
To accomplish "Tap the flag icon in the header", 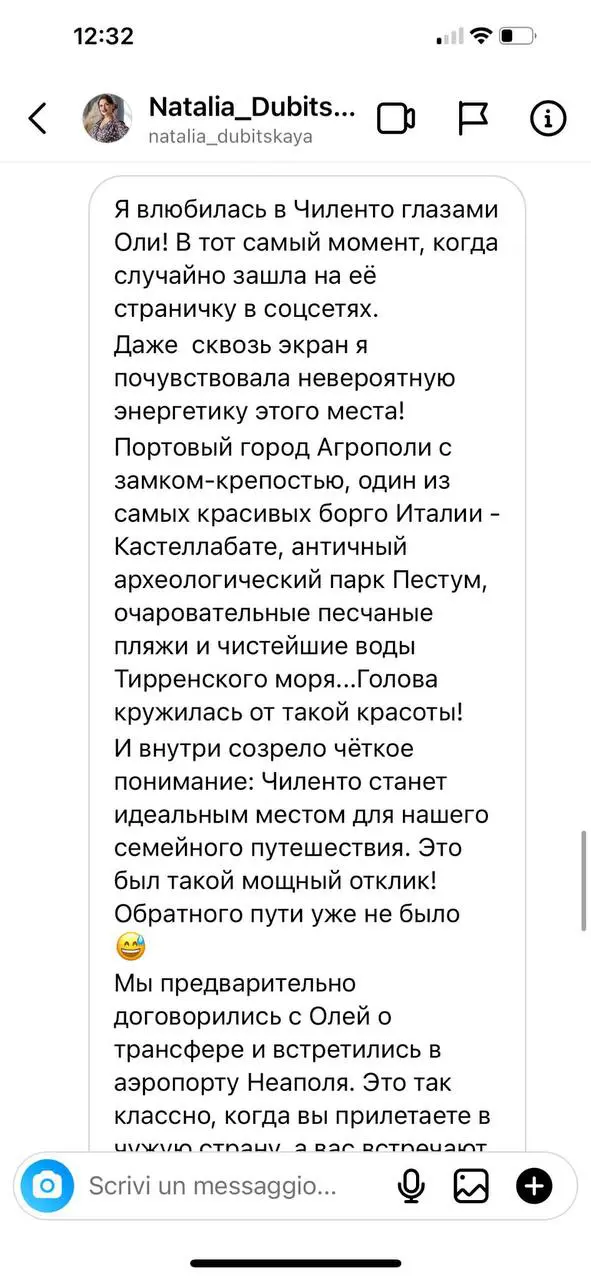I will tap(472, 119).
